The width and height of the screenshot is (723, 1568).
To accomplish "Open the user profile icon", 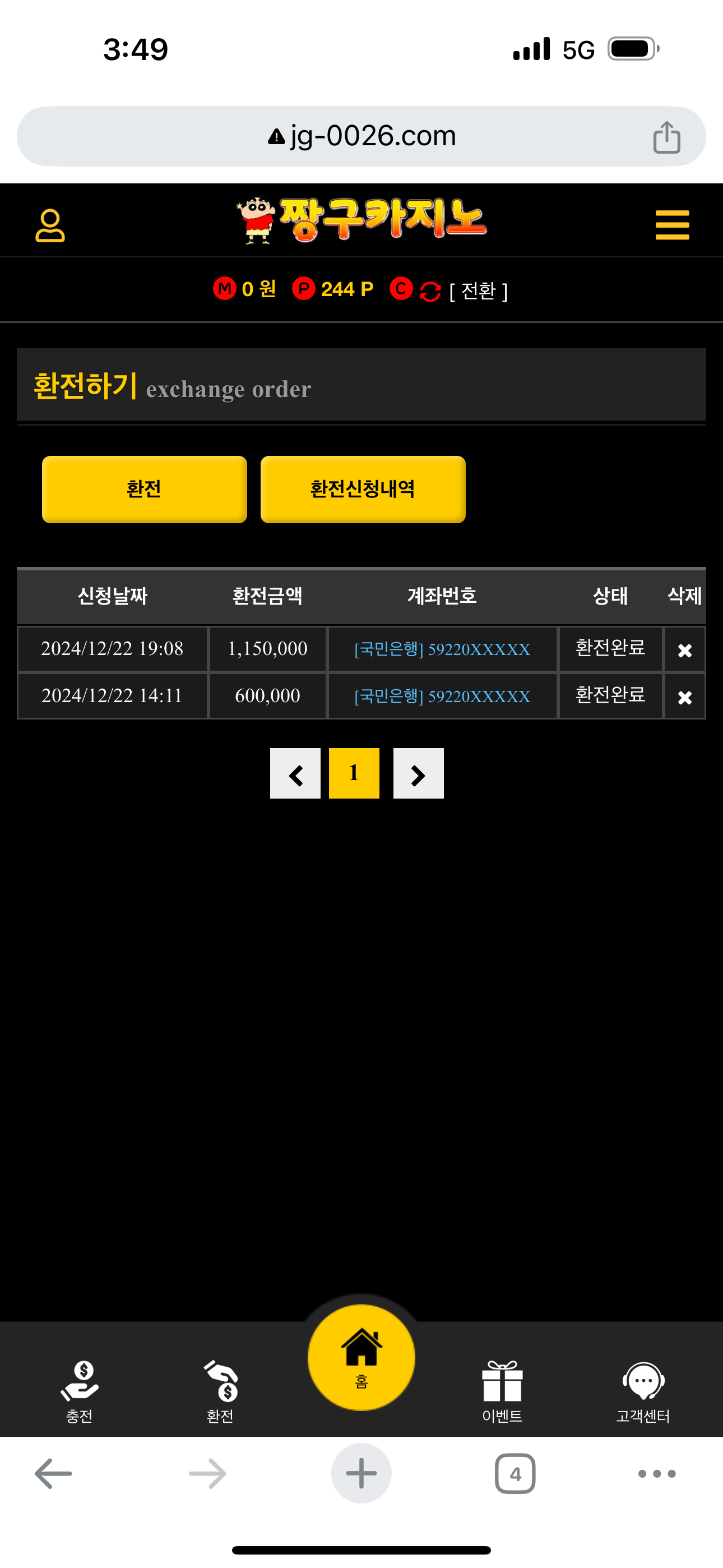I will point(50,226).
